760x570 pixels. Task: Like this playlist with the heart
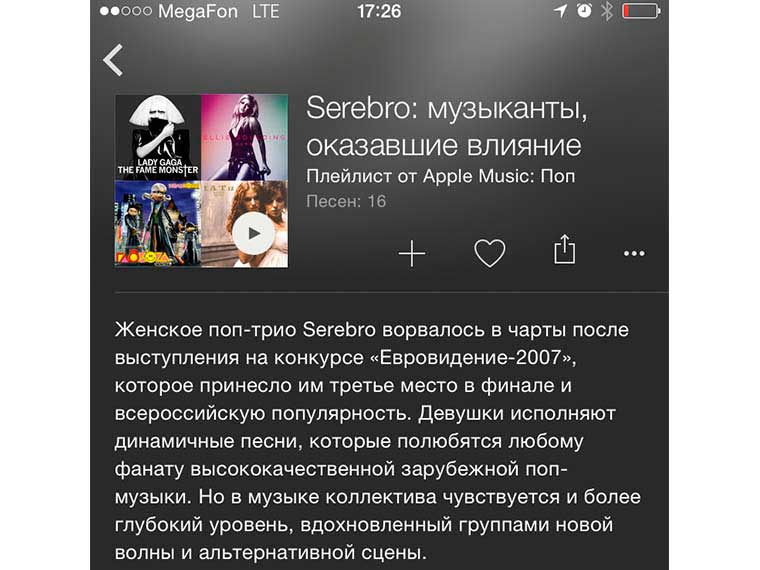click(x=489, y=254)
